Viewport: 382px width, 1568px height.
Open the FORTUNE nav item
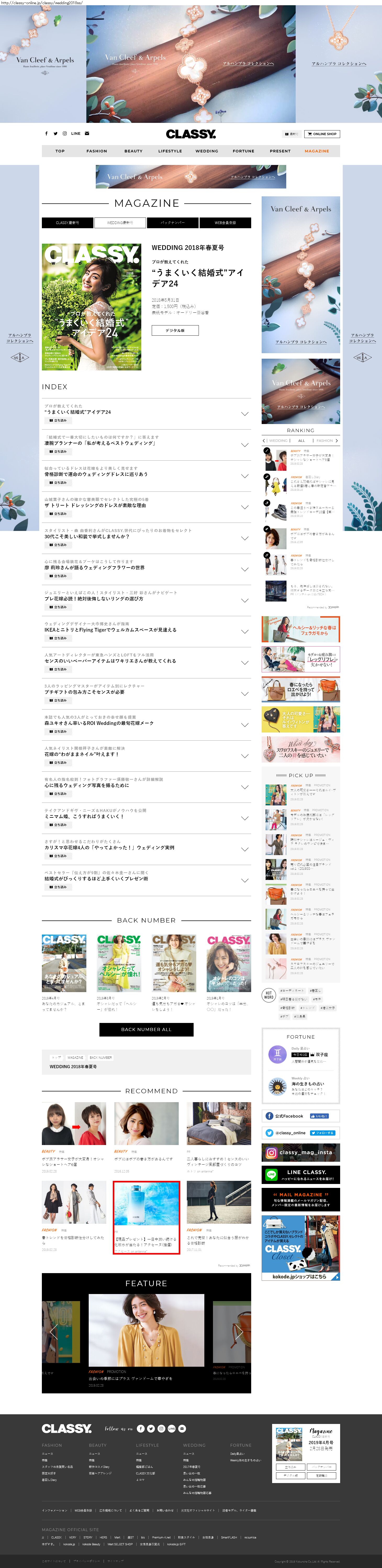click(243, 151)
